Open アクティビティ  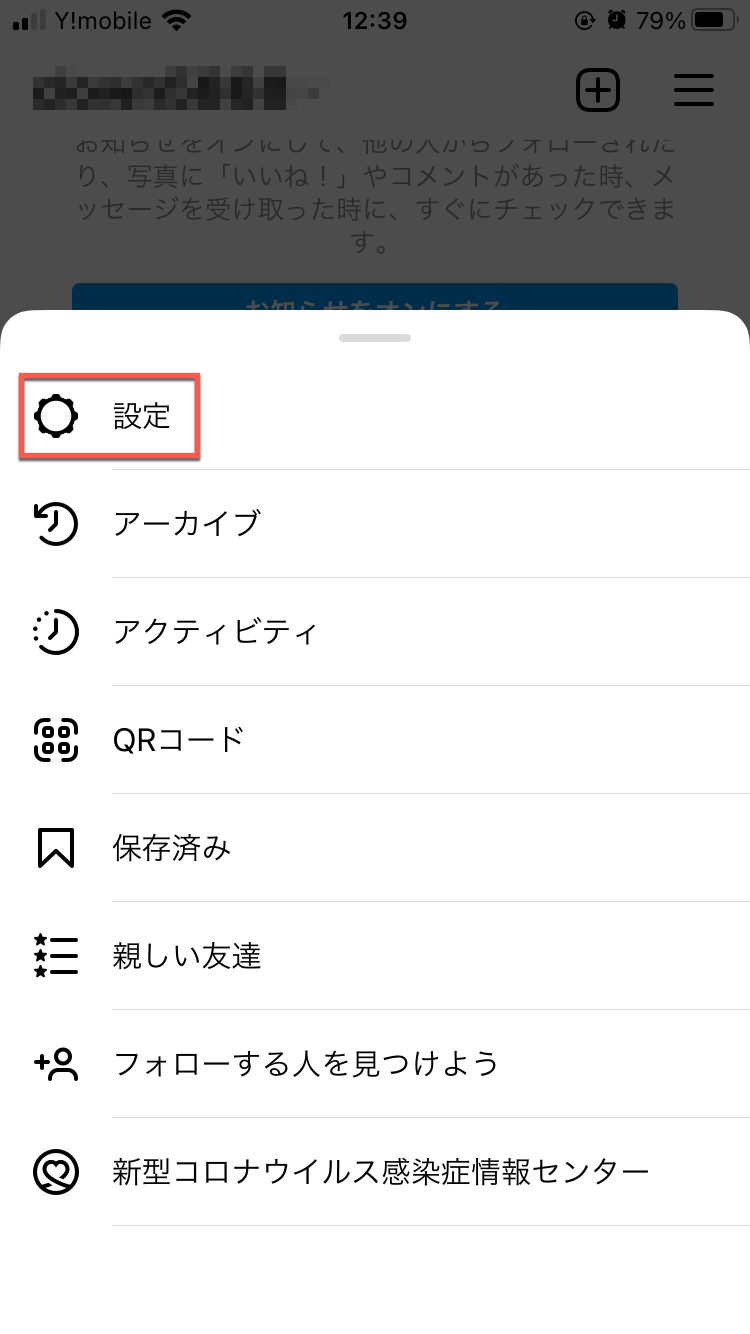(x=375, y=632)
